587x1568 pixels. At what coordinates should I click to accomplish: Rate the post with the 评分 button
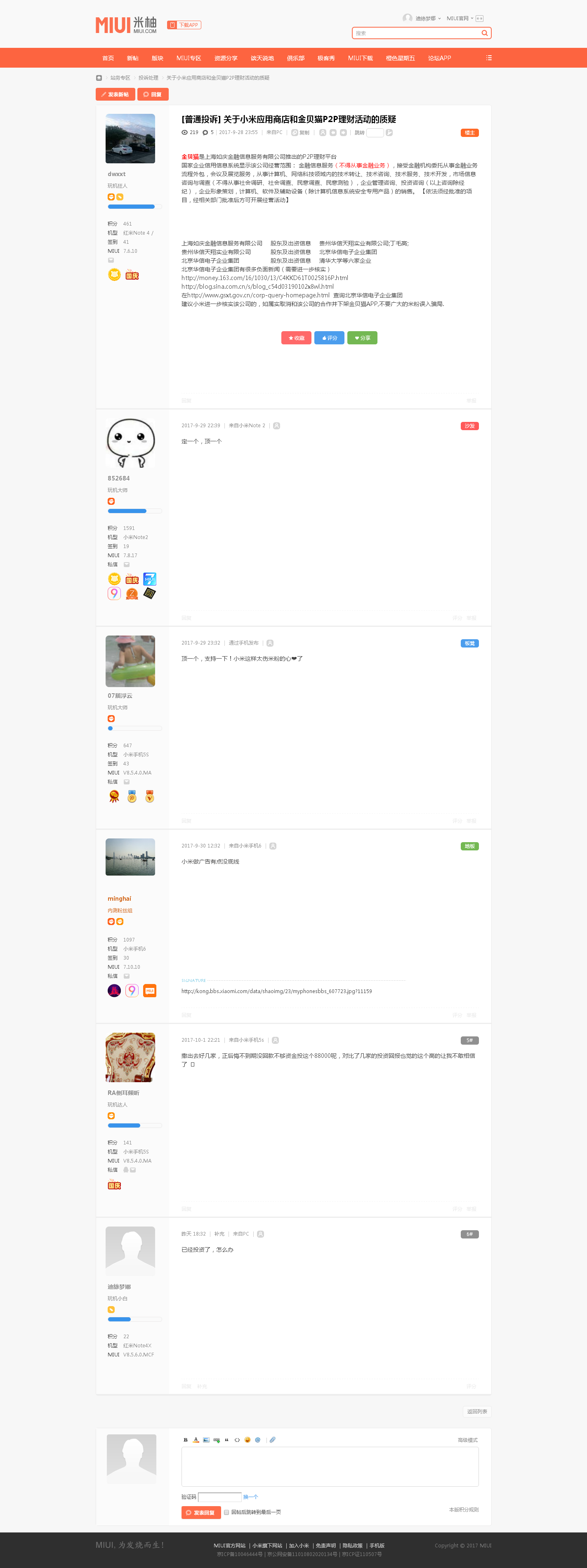coord(329,338)
